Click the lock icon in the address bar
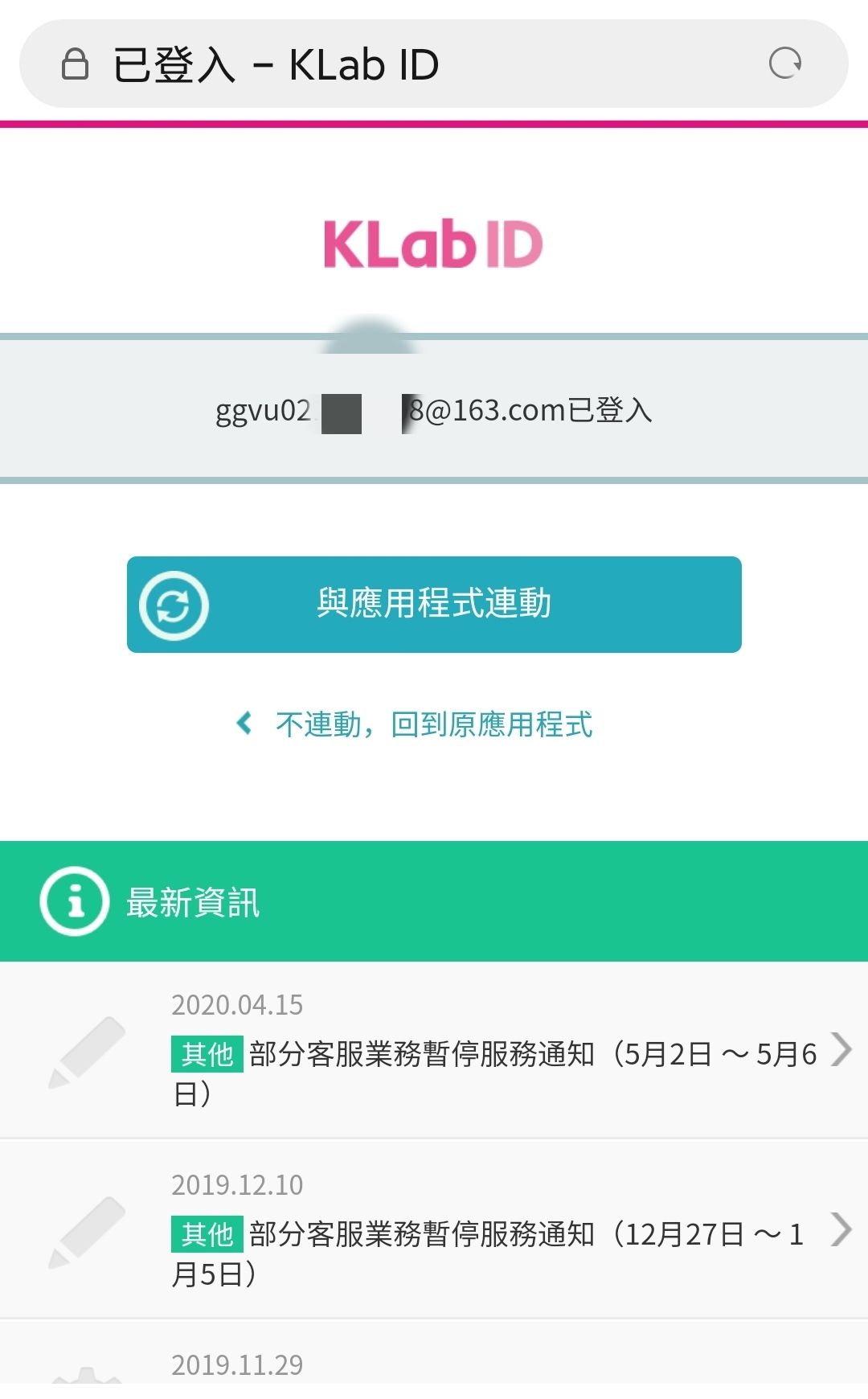 click(x=76, y=64)
